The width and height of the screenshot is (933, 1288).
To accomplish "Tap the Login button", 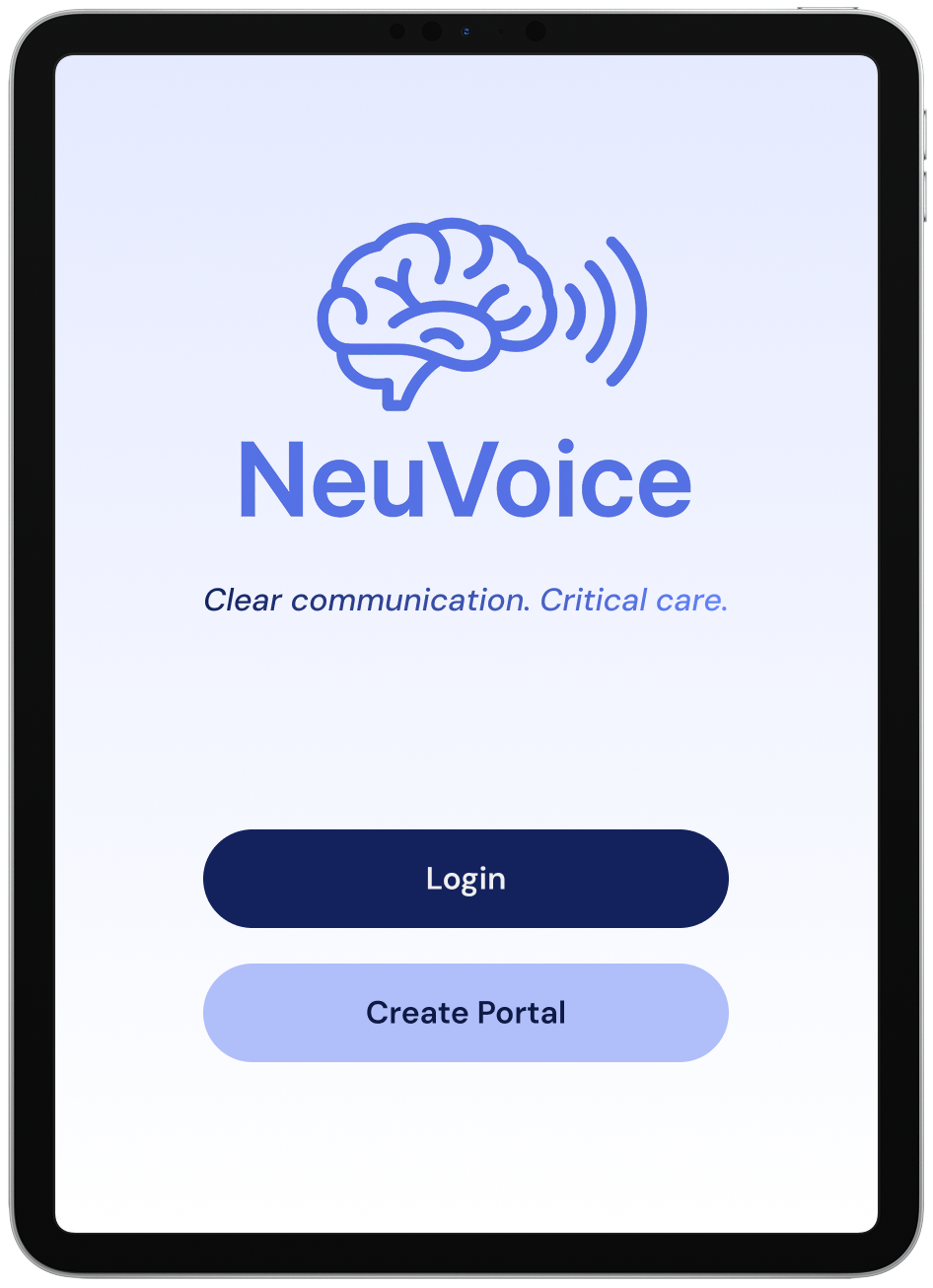I will pos(466,879).
